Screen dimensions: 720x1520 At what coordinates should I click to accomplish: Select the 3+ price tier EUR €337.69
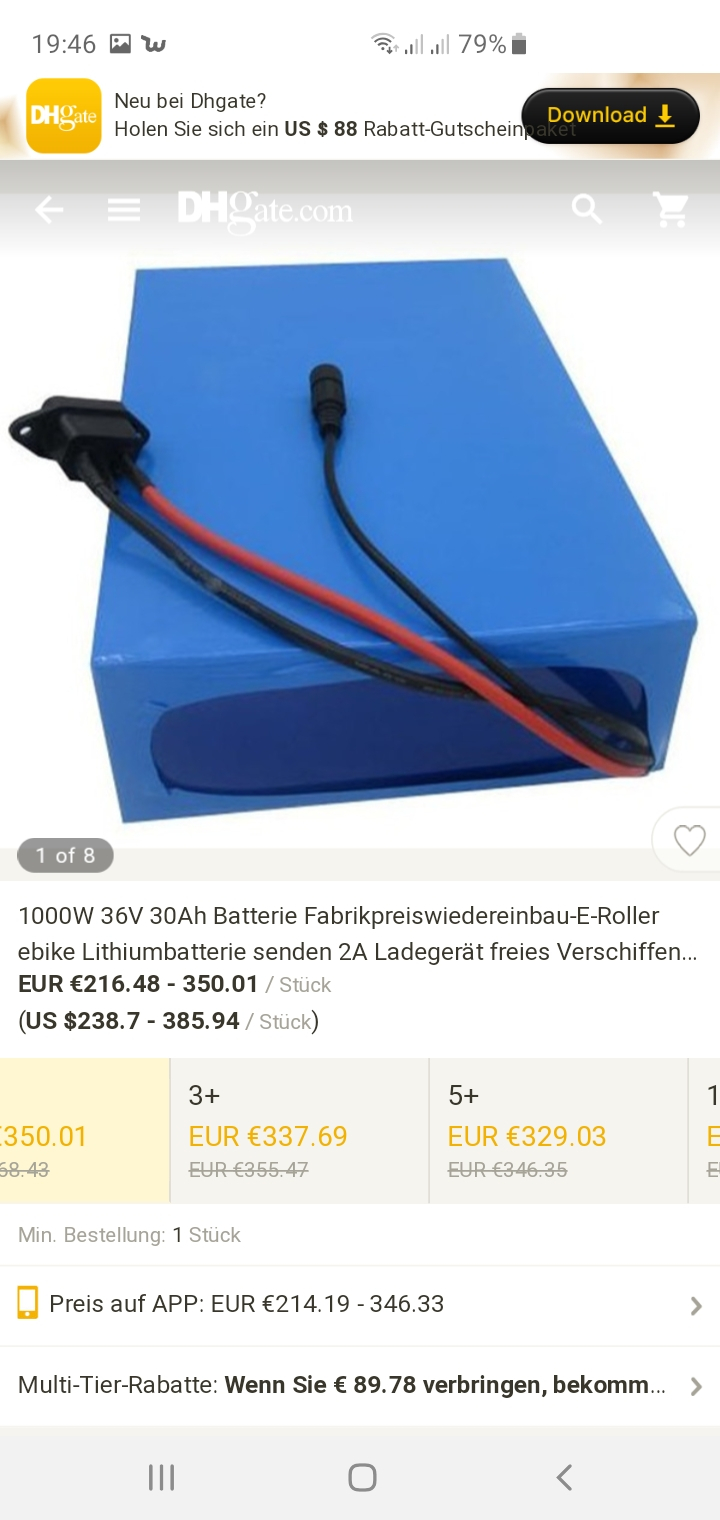tap(299, 1130)
